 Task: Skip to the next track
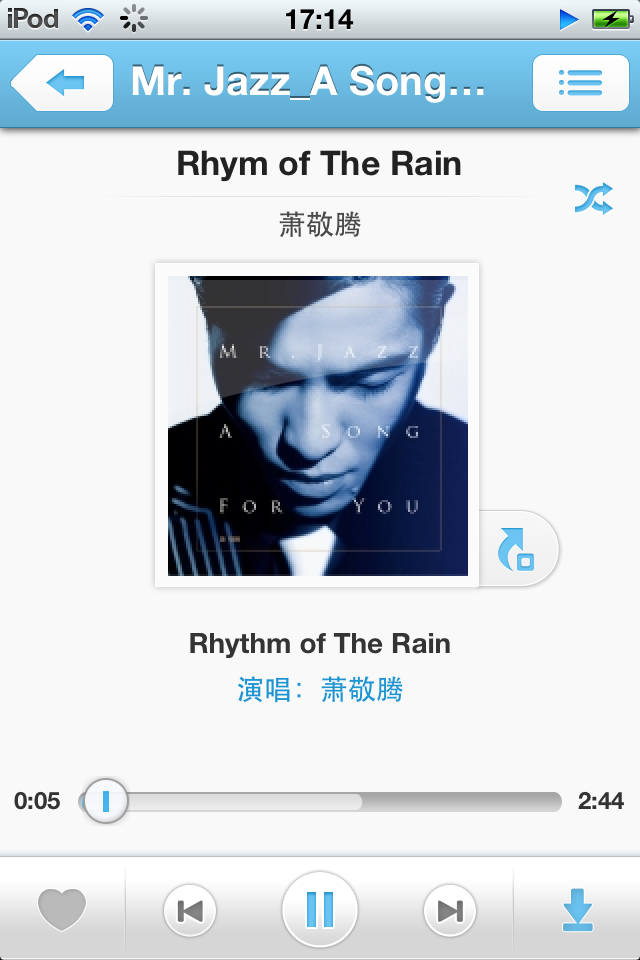[450, 910]
